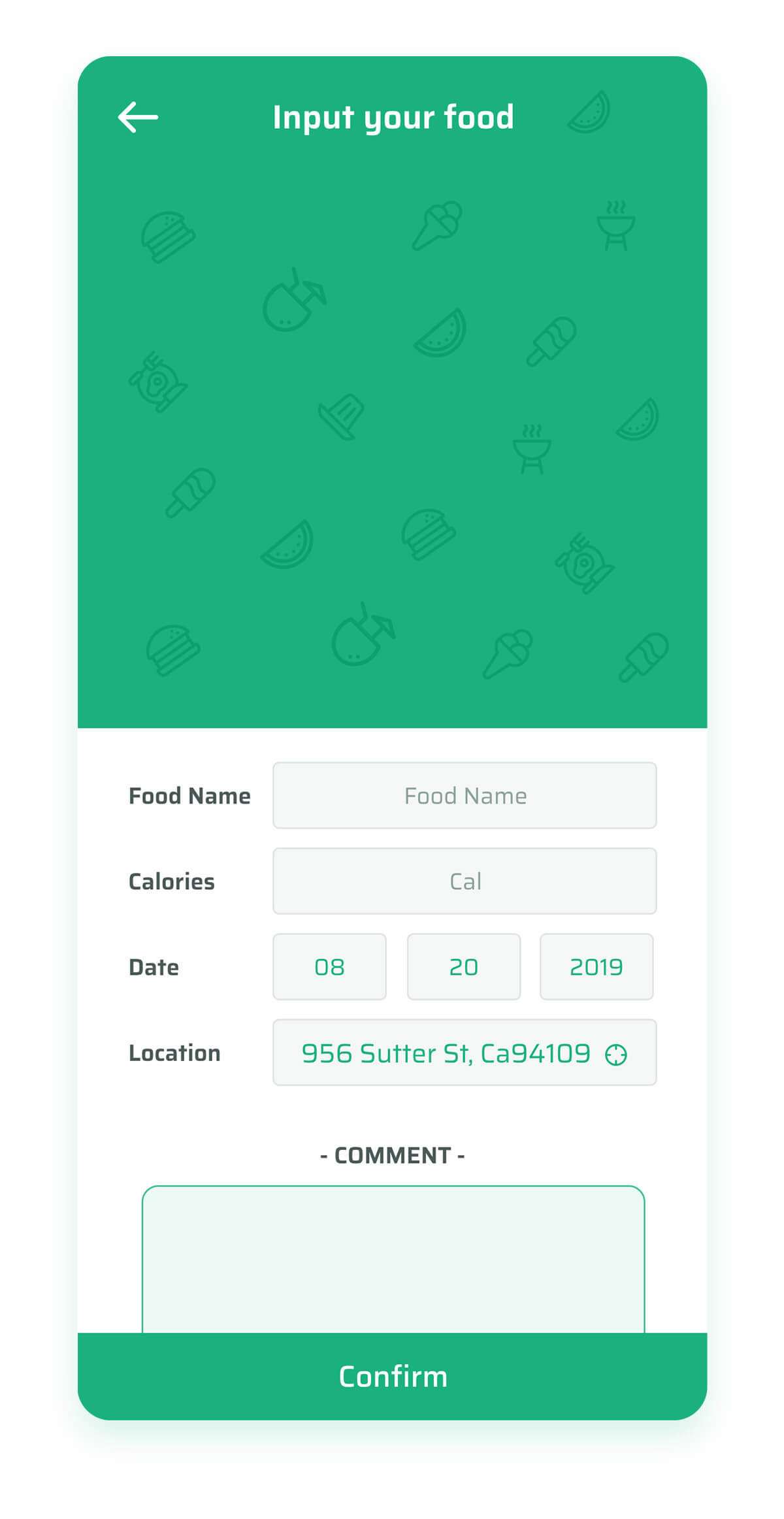Focus the comment text box
Screen dimensions: 784x1519
pyautogui.click(x=393, y=1258)
